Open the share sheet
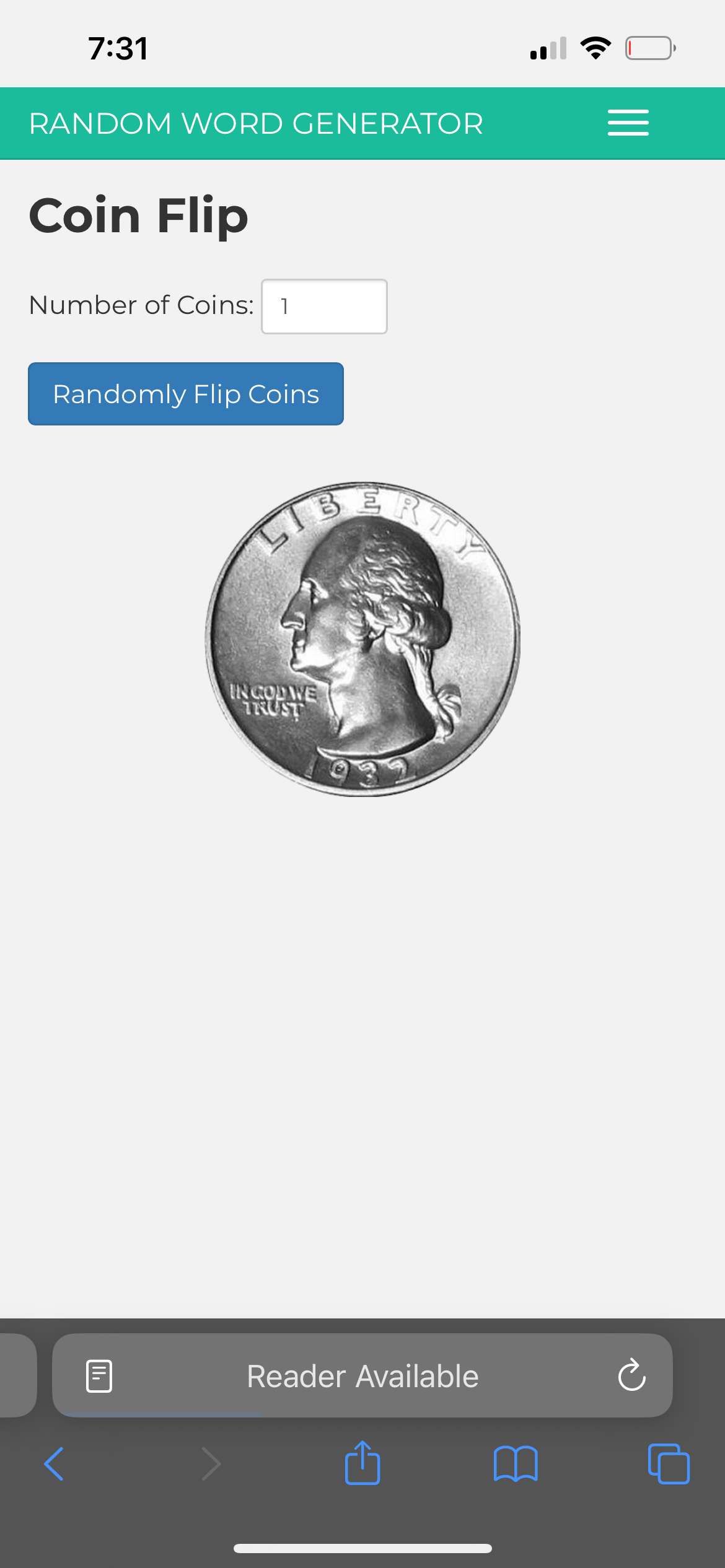 (x=362, y=1463)
